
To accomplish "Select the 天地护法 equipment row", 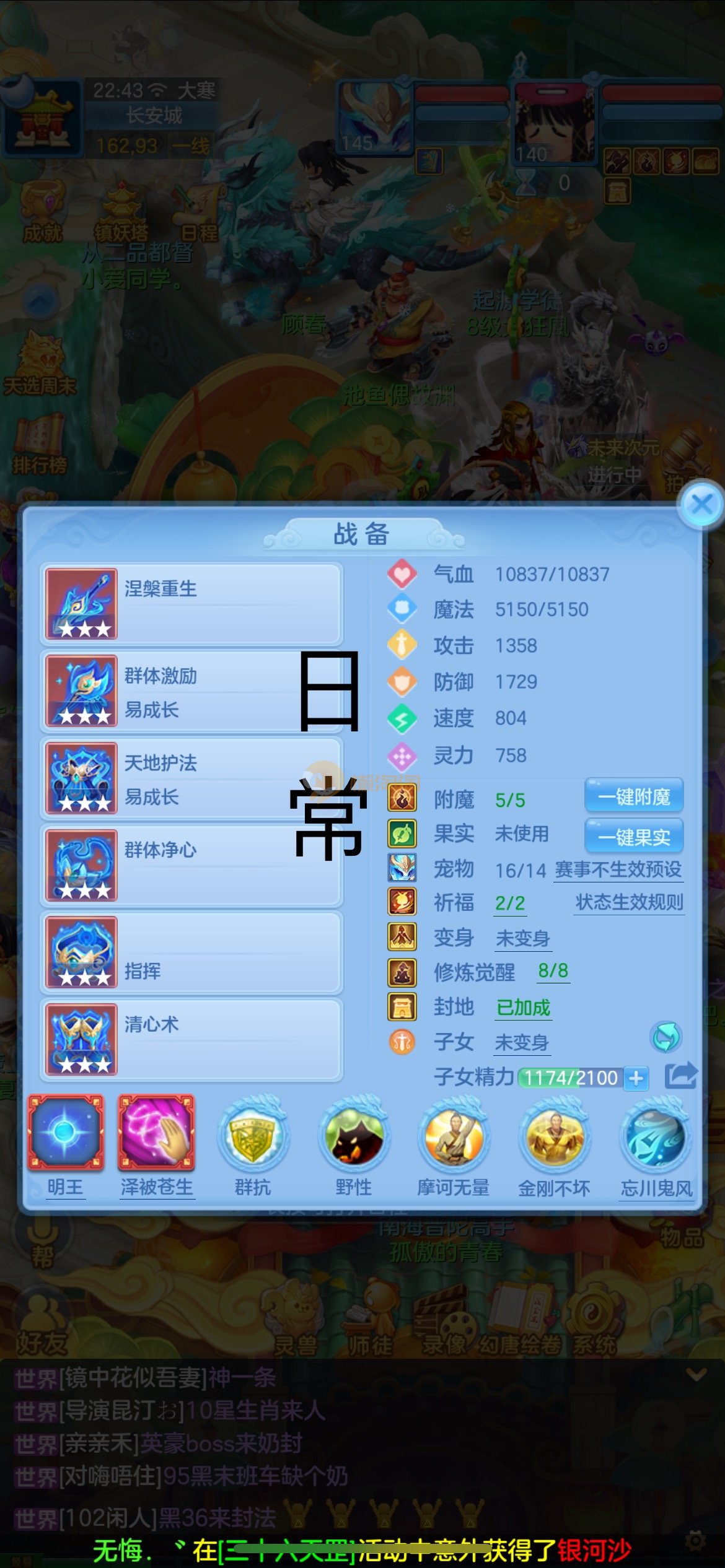I will pyautogui.click(x=191, y=778).
